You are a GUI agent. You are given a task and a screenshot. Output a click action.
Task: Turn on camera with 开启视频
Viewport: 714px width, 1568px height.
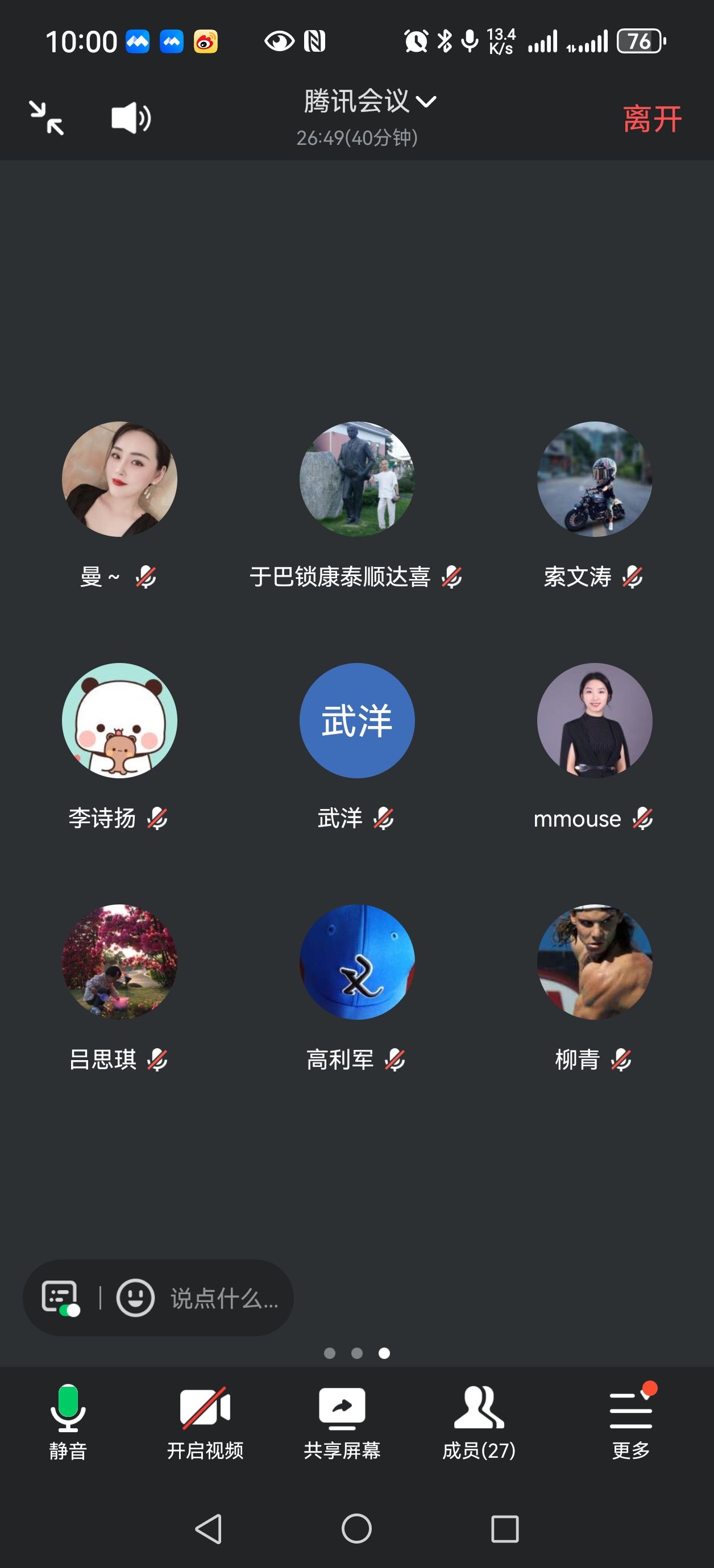pyautogui.click(x=205, y=1421)
